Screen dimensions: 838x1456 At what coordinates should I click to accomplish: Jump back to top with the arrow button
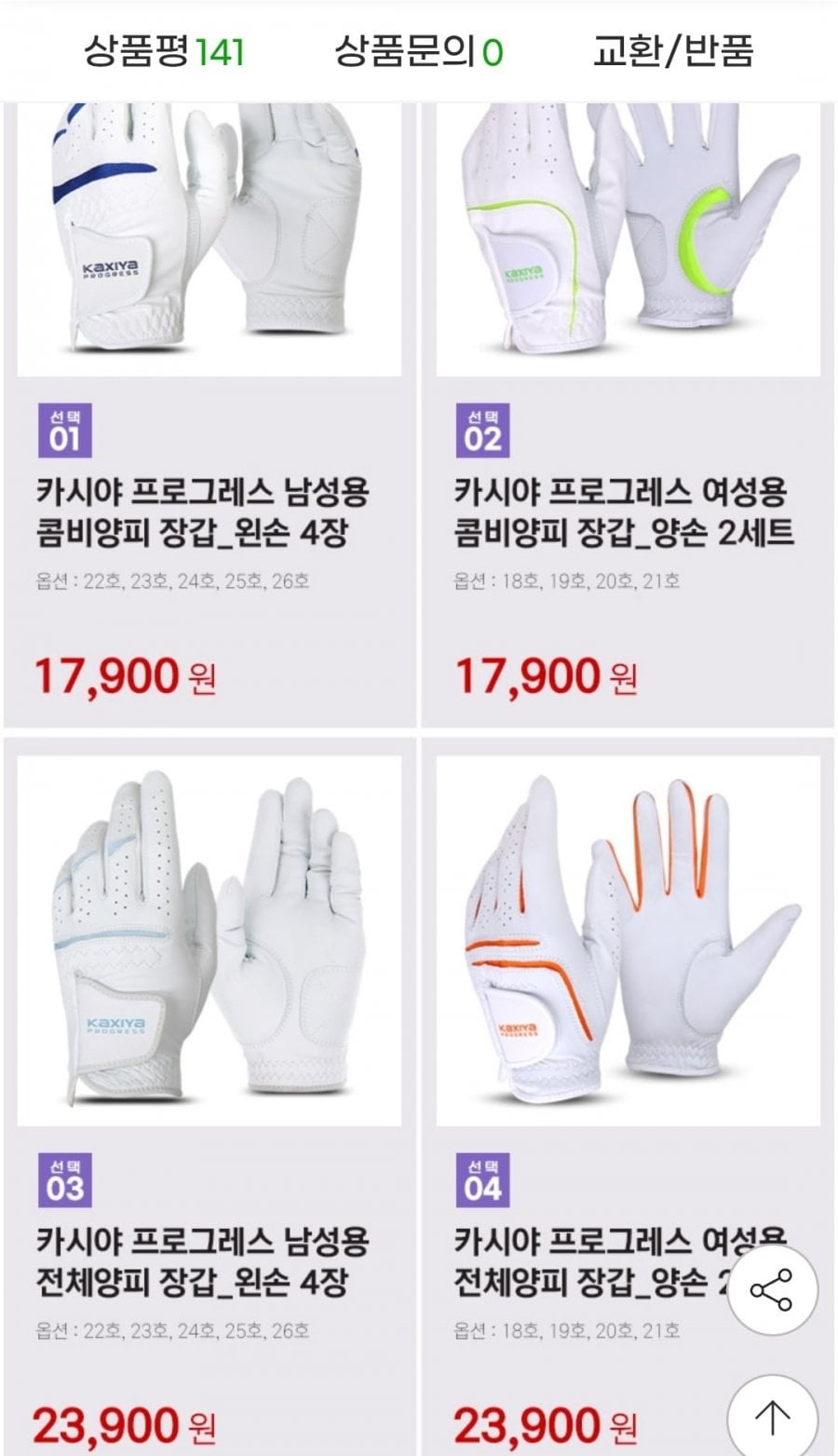771,1418
